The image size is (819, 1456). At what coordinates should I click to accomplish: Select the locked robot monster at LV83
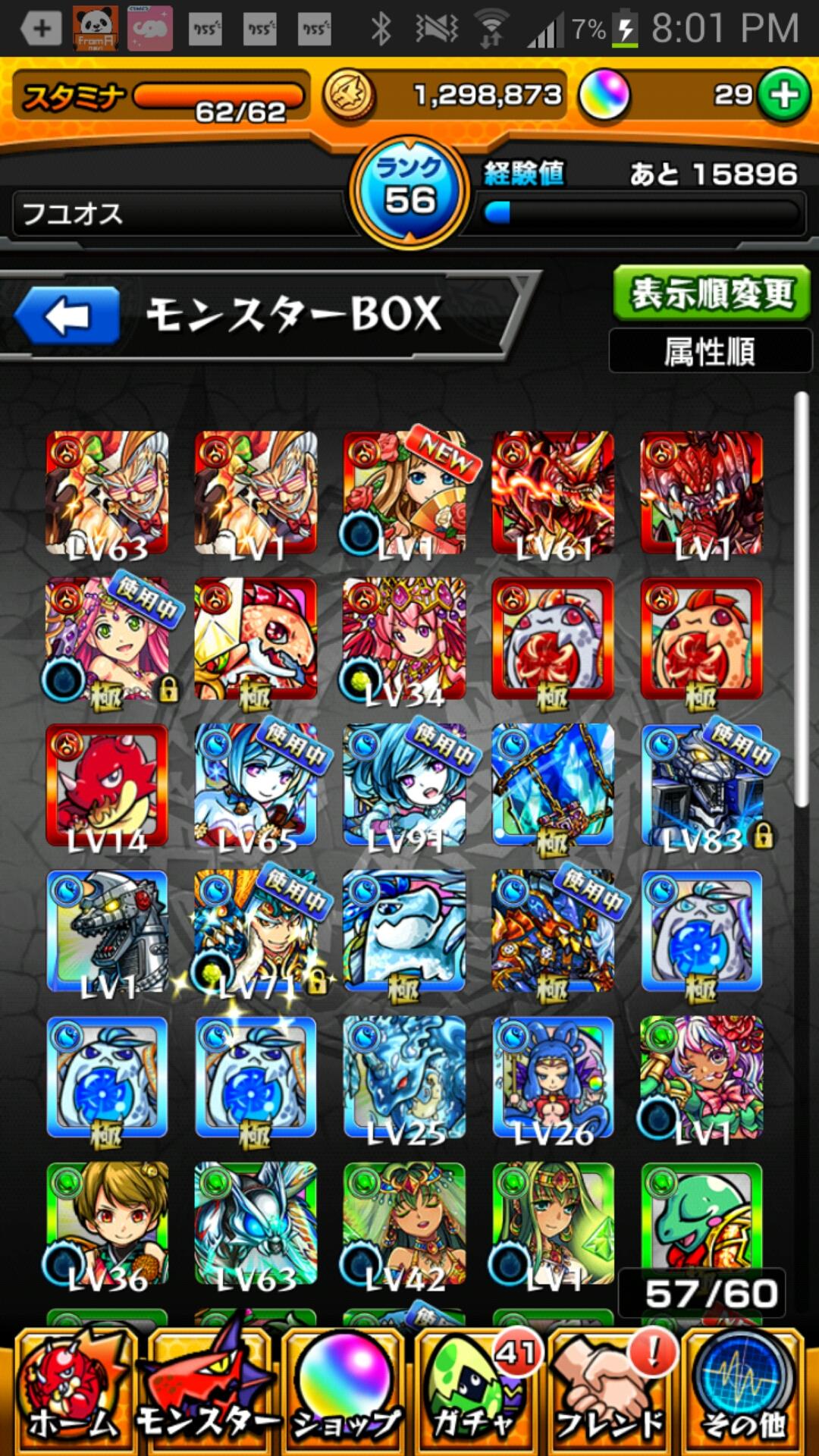(701, 785)
